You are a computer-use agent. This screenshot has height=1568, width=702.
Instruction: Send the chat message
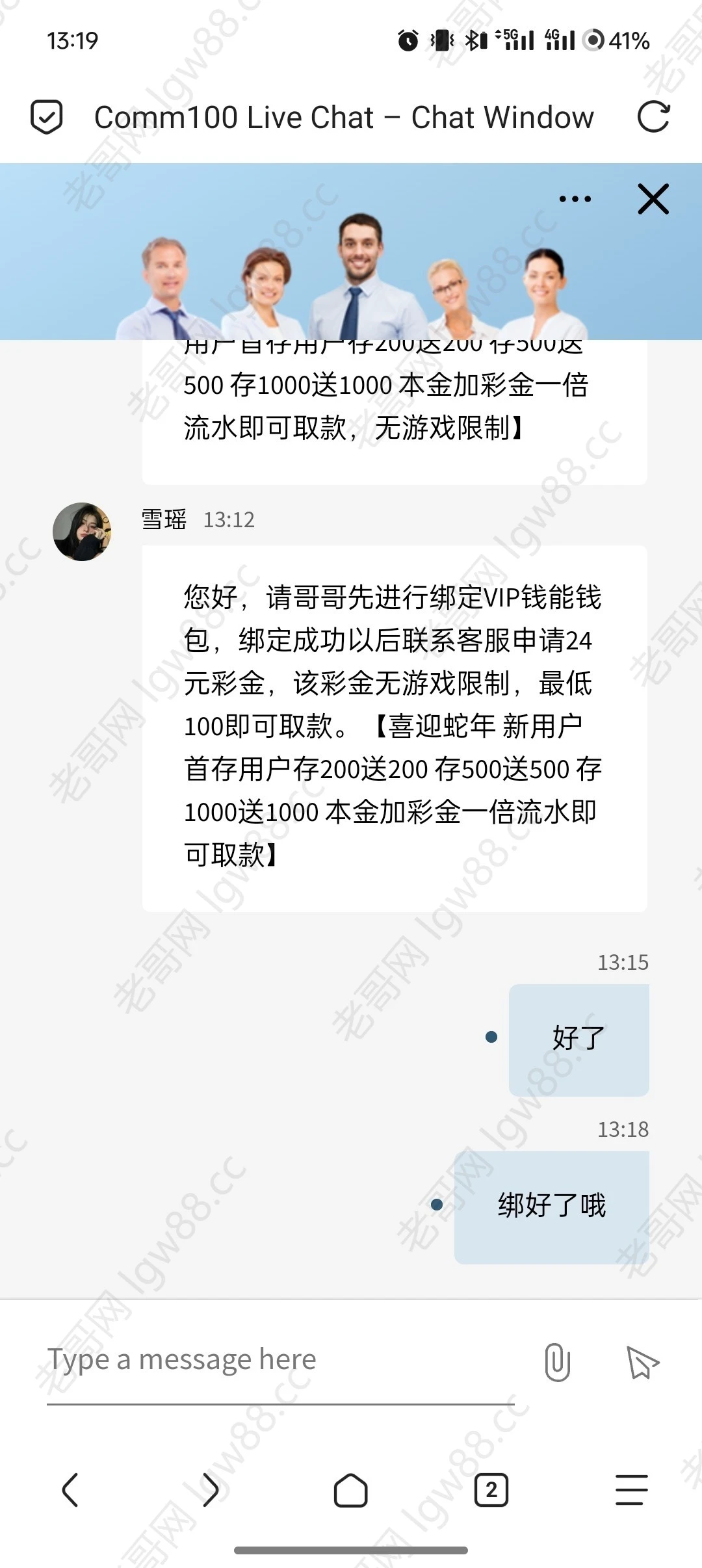click(x=642, y=1361)
